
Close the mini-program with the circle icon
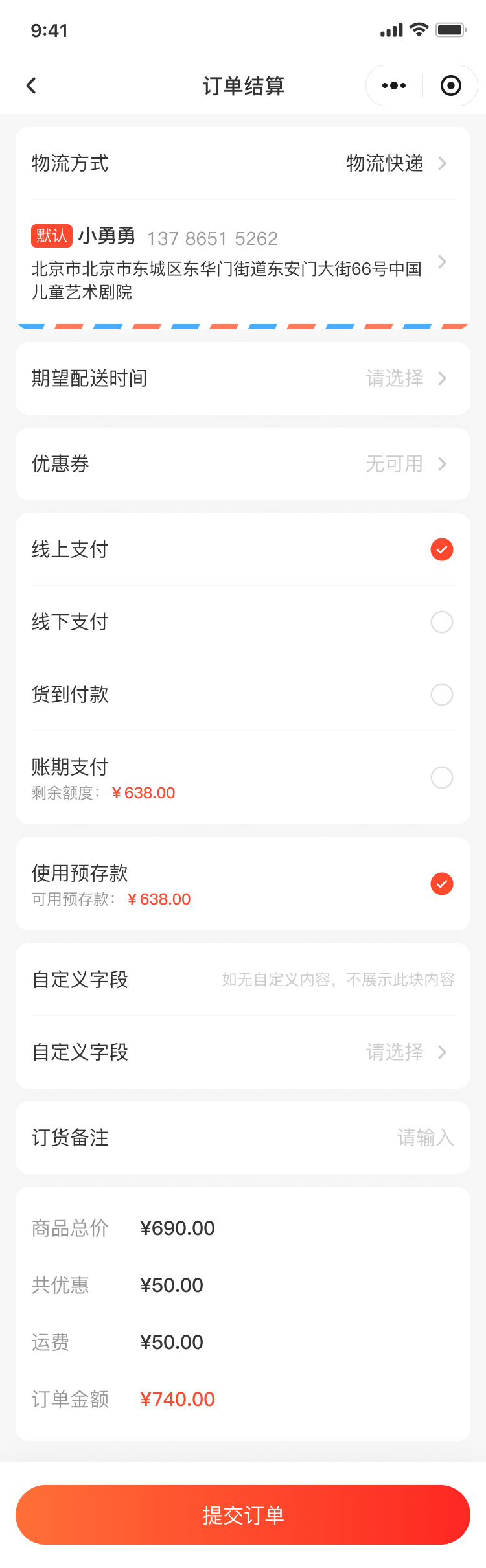[450, 86]
